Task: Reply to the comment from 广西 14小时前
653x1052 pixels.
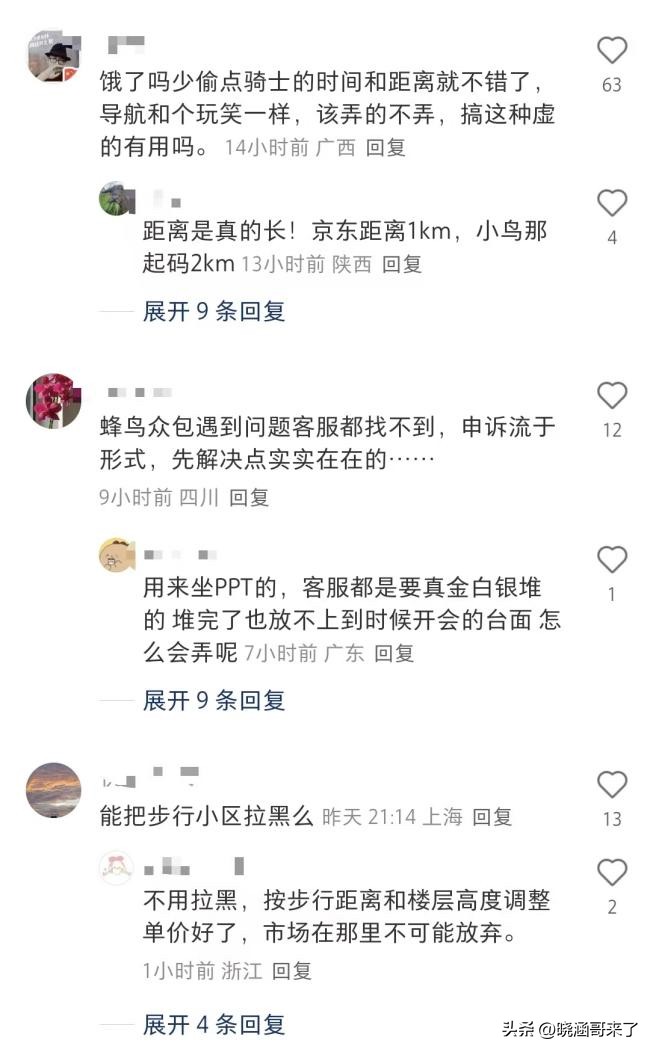Action: (x=385, y=147)
